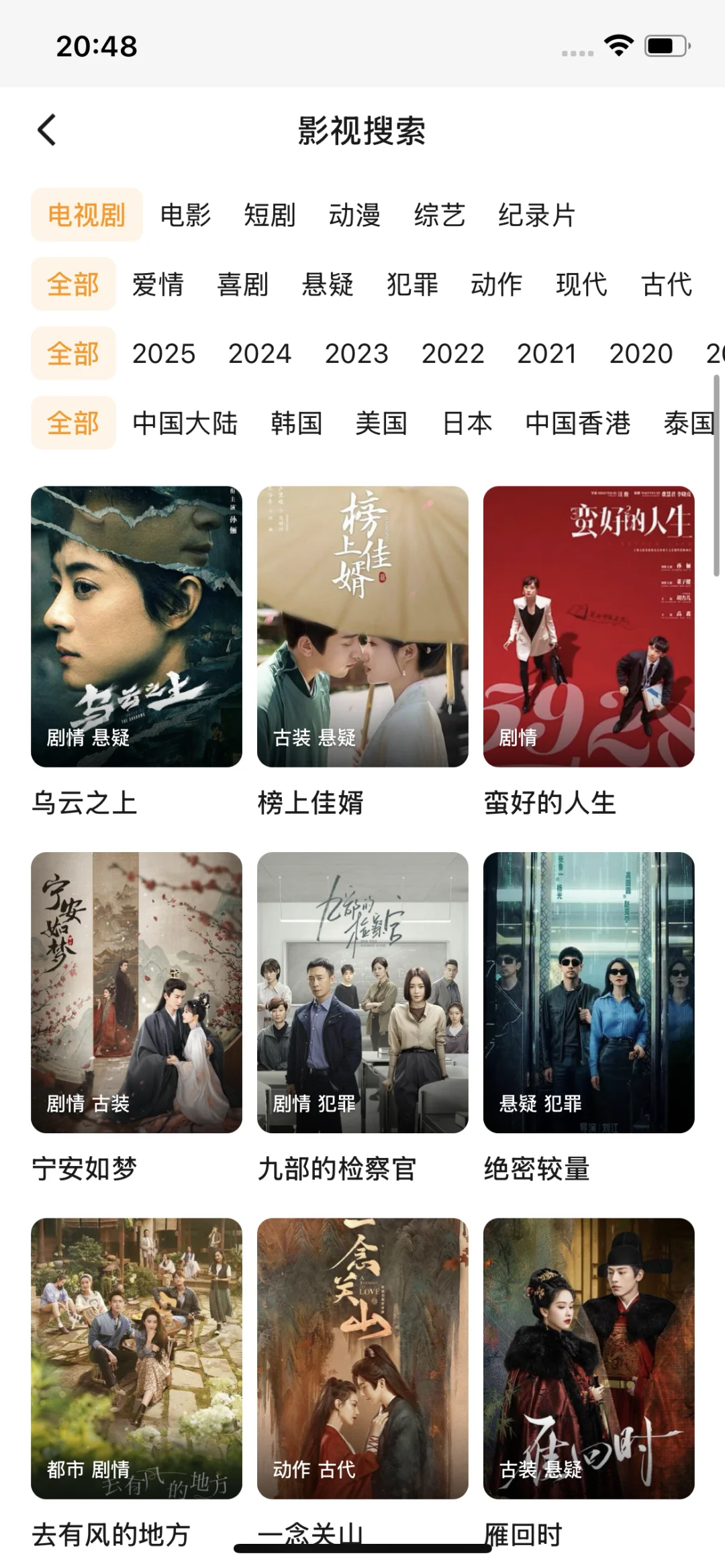Filter by region 中国大陆

coord(185,423)
